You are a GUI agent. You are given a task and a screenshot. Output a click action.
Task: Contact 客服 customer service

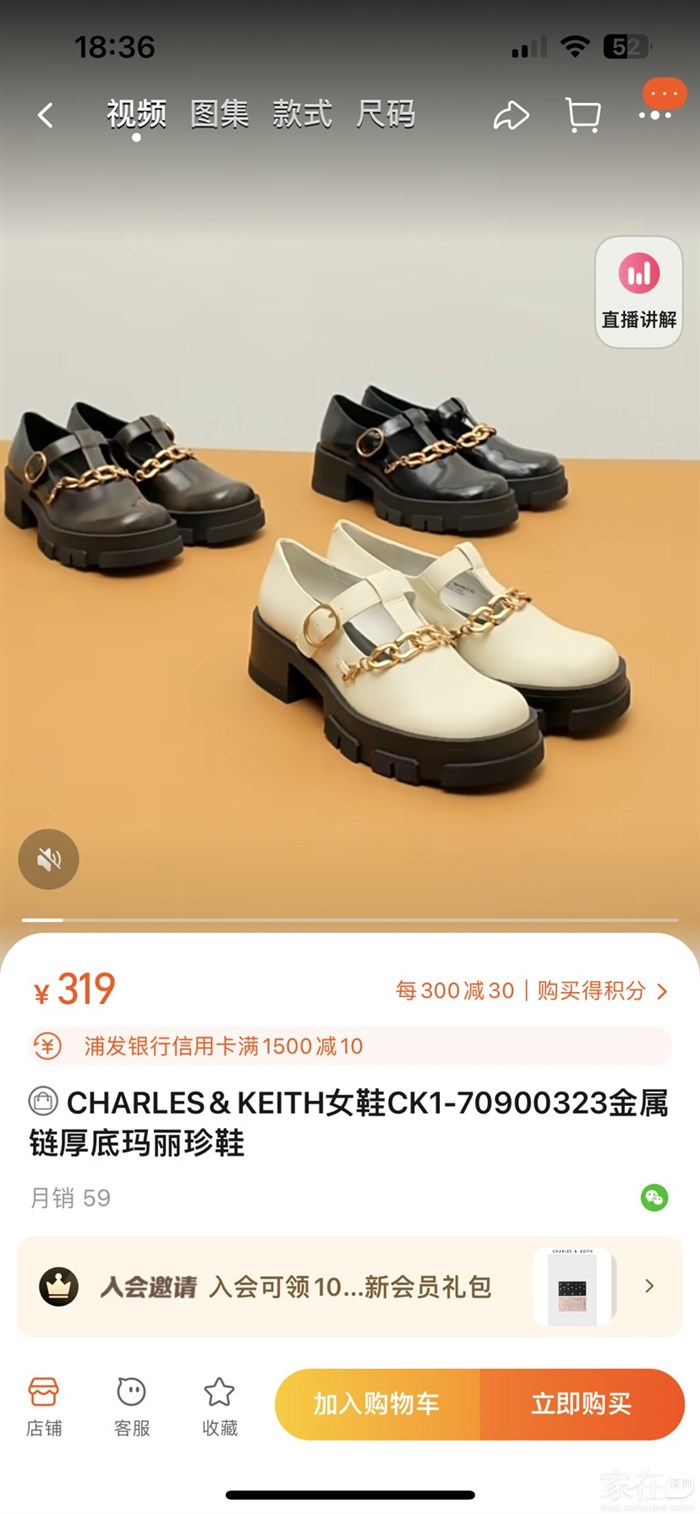131,1405
